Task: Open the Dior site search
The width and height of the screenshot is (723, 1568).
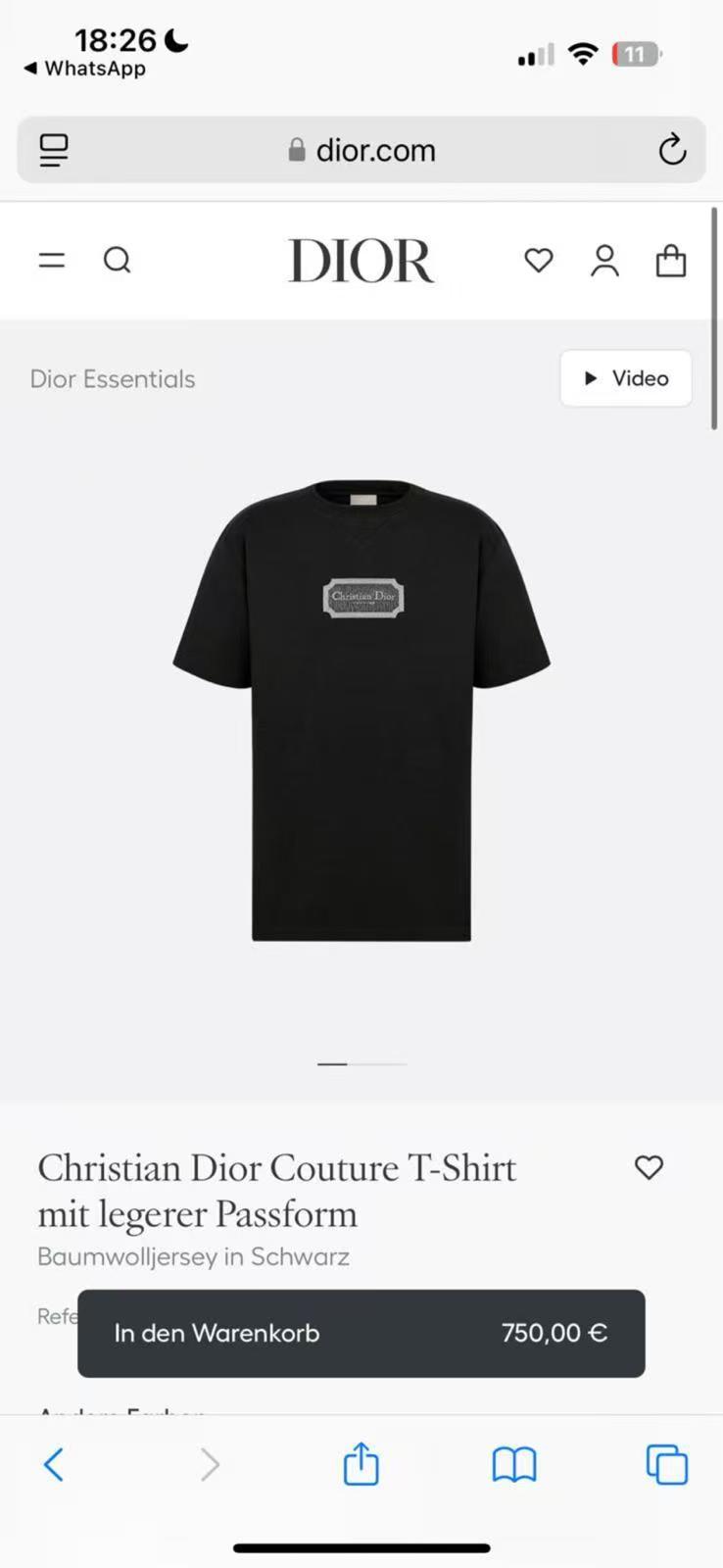Action: pos(118,261)
